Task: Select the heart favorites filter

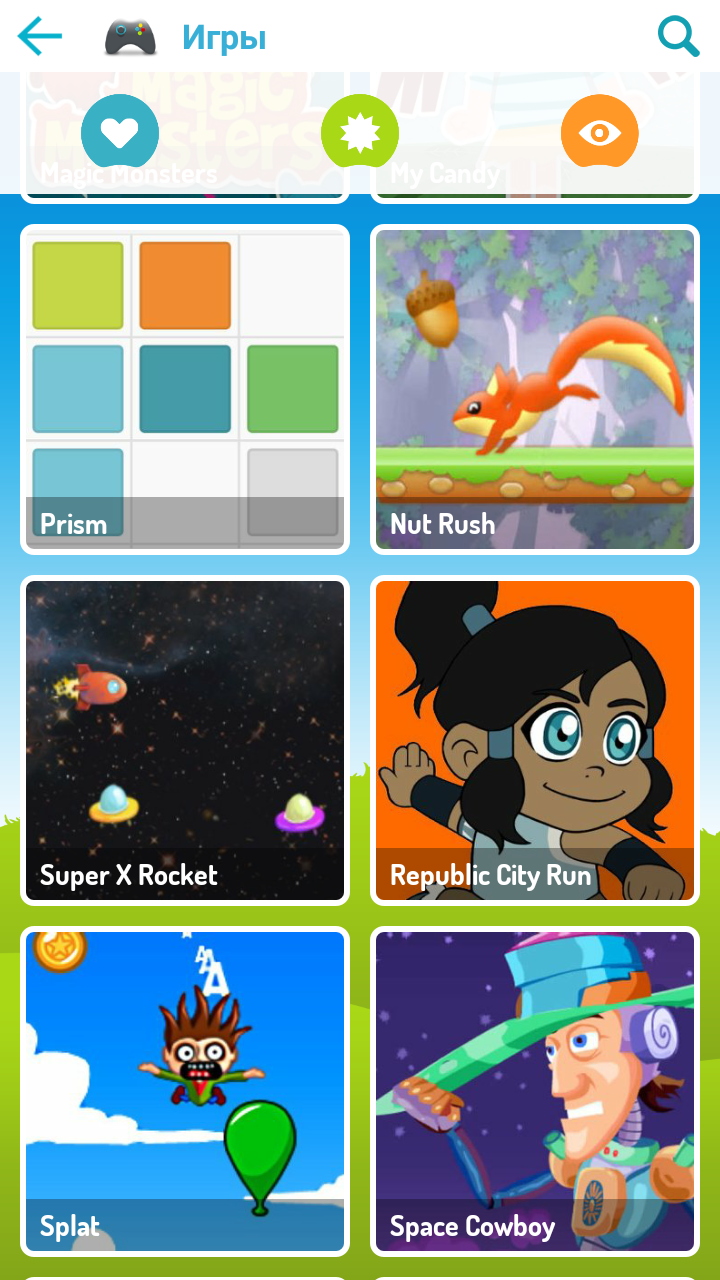Action: pyautogui.click(x=120, y=131)
